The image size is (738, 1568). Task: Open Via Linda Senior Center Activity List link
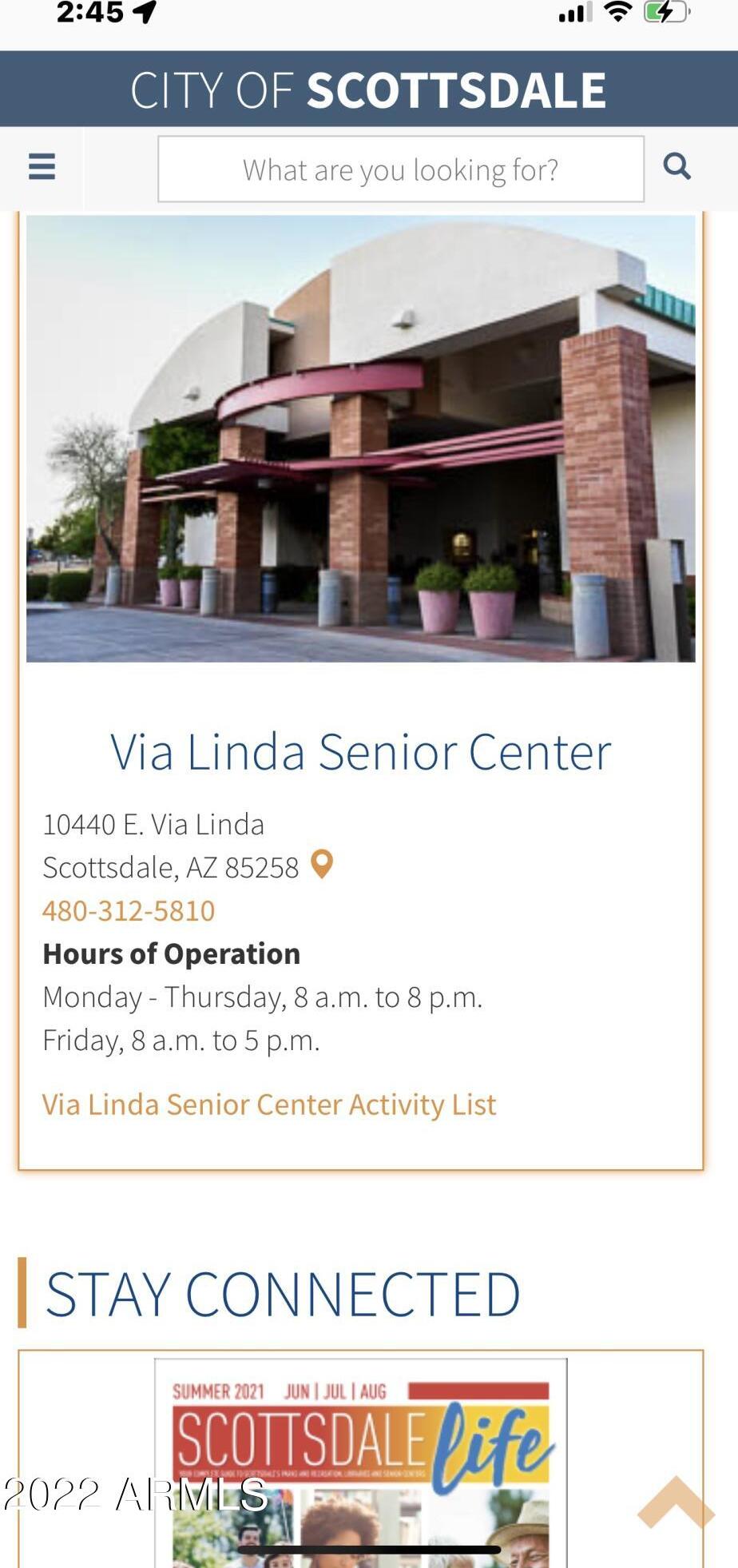tap(269, 1104)
